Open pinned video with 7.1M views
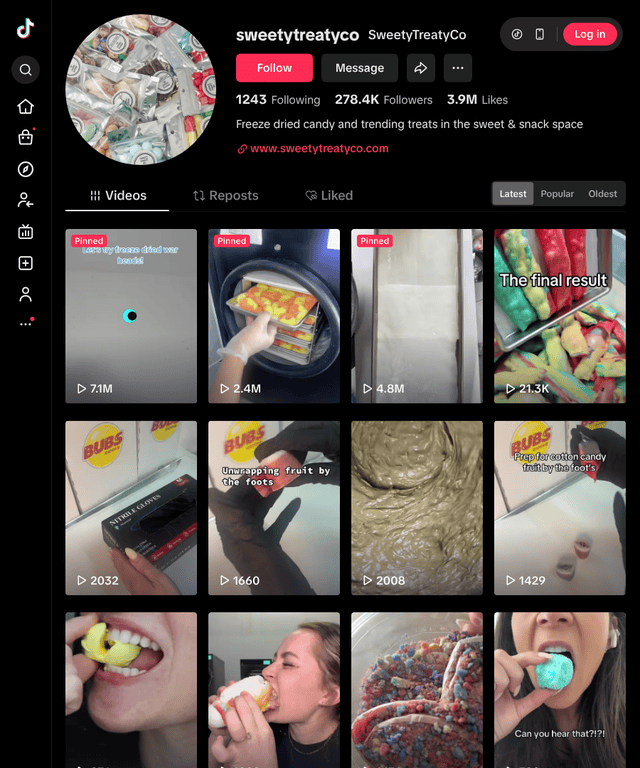Viewport: 640px width, 768px height. (132, 316)
